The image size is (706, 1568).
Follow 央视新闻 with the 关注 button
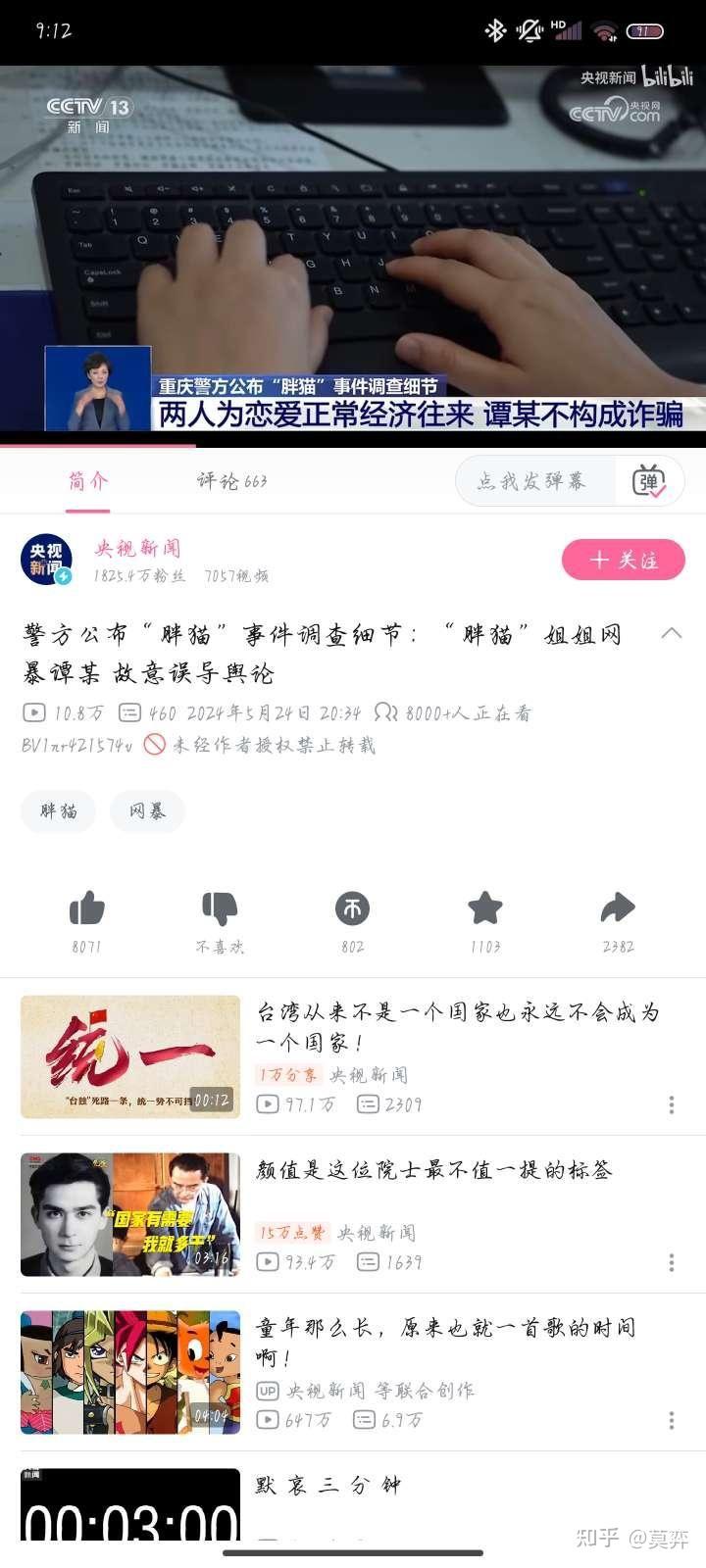coord(623,561)
